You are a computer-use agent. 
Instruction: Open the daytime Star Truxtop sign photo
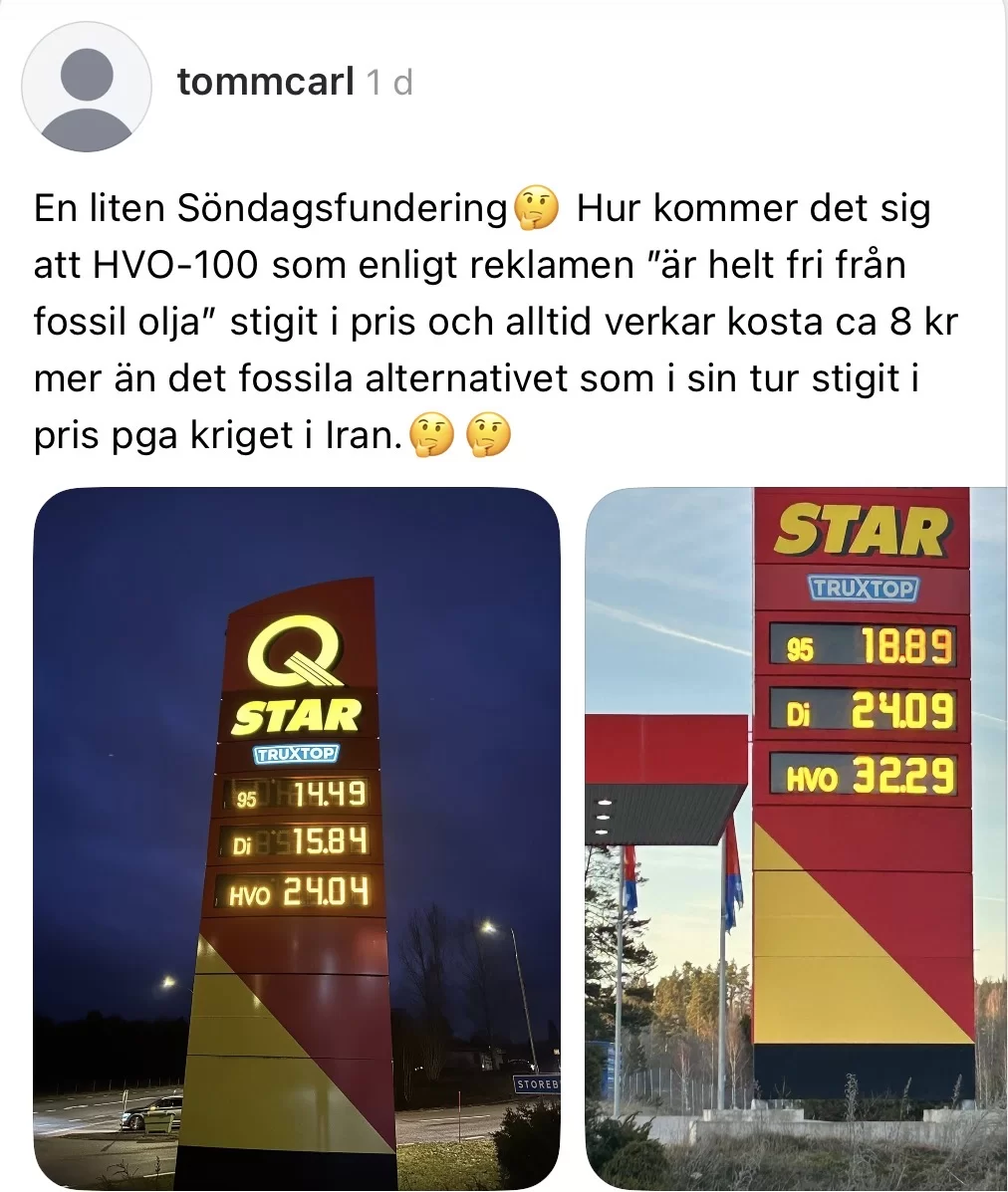tap(795, 836)
